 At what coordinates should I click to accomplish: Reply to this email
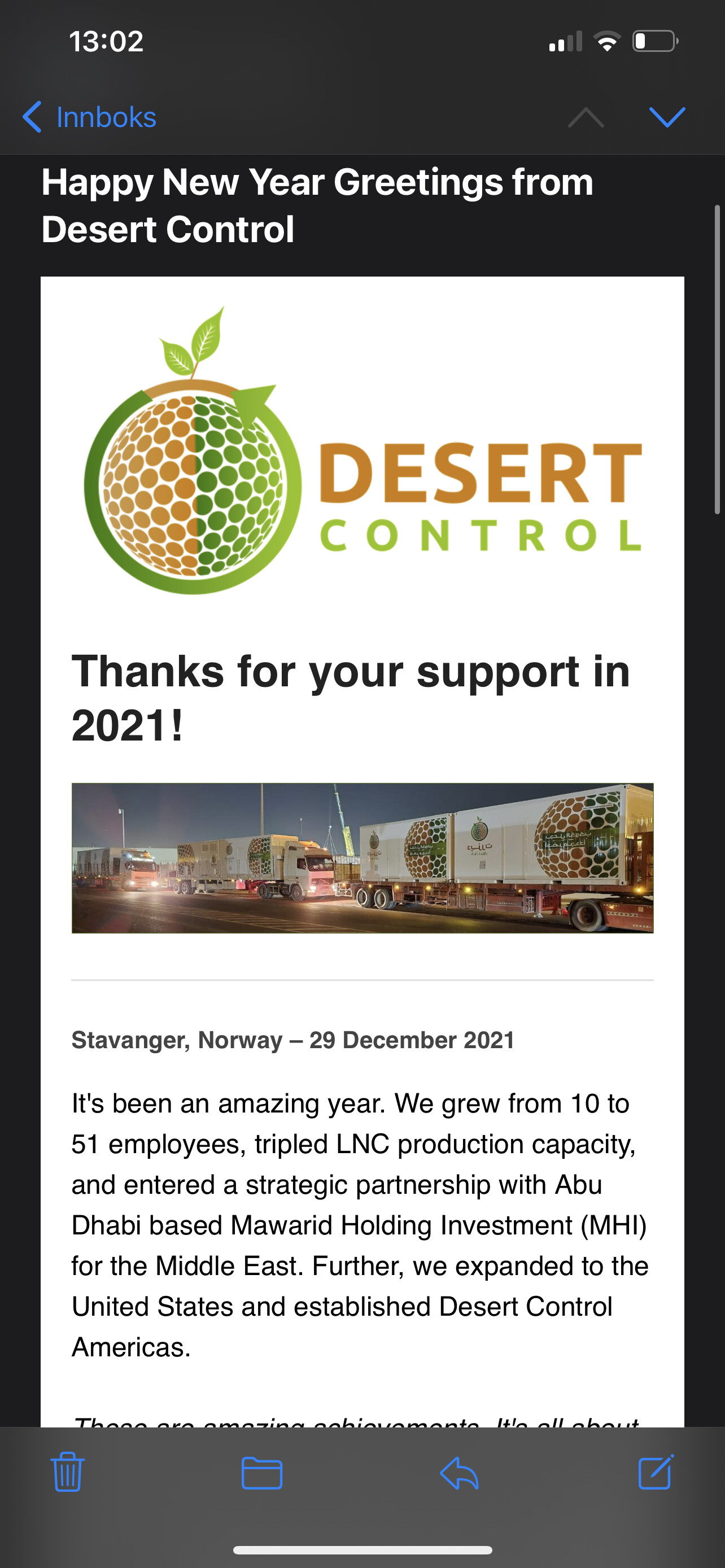[459, 1473]
